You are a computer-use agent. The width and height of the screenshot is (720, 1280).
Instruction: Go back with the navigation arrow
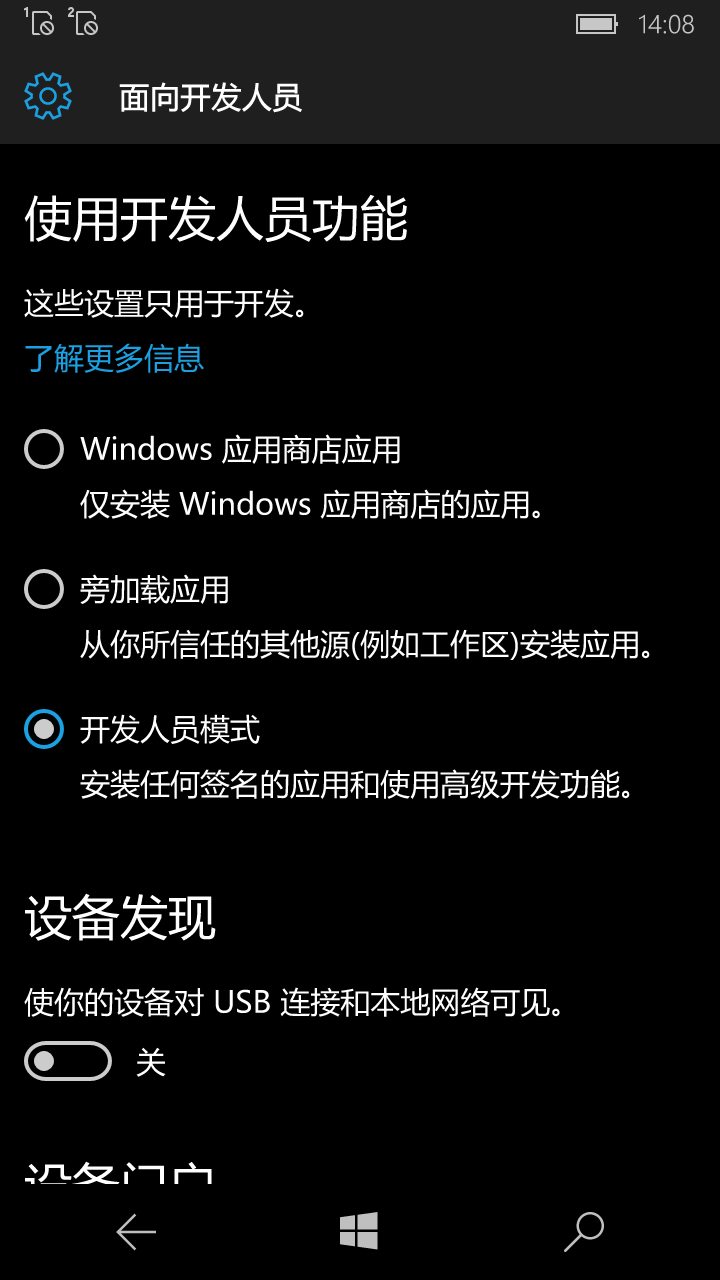coord(136,1232)
